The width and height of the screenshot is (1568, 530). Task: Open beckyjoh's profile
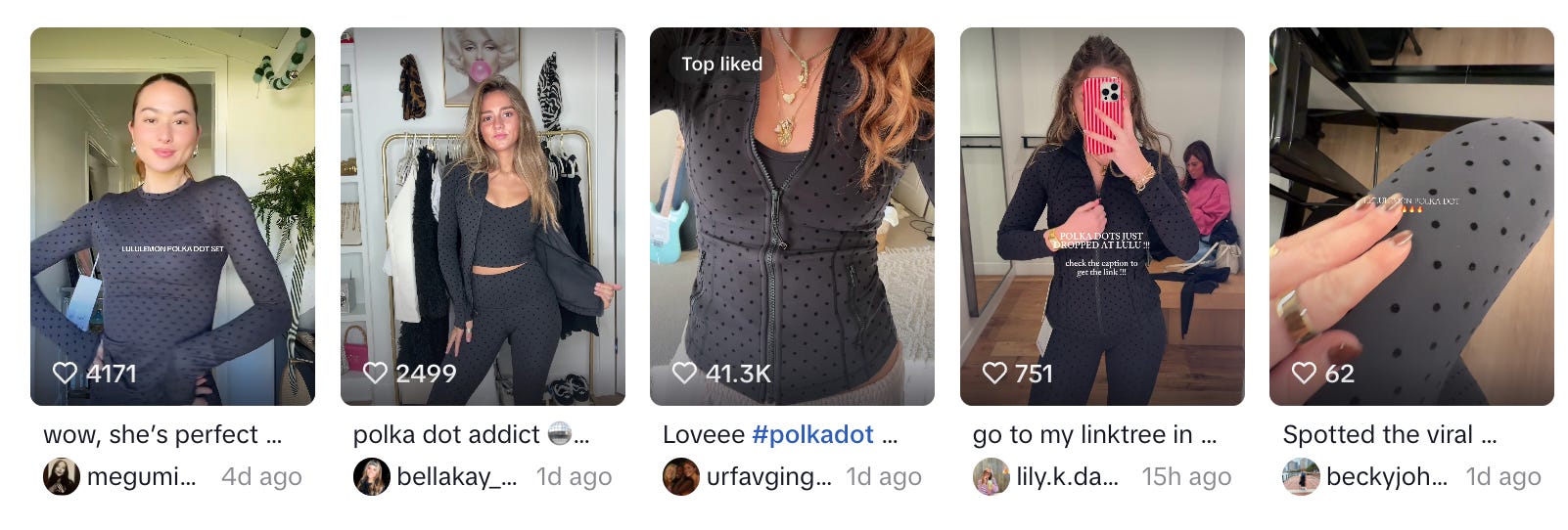[x=1364, y=476]
